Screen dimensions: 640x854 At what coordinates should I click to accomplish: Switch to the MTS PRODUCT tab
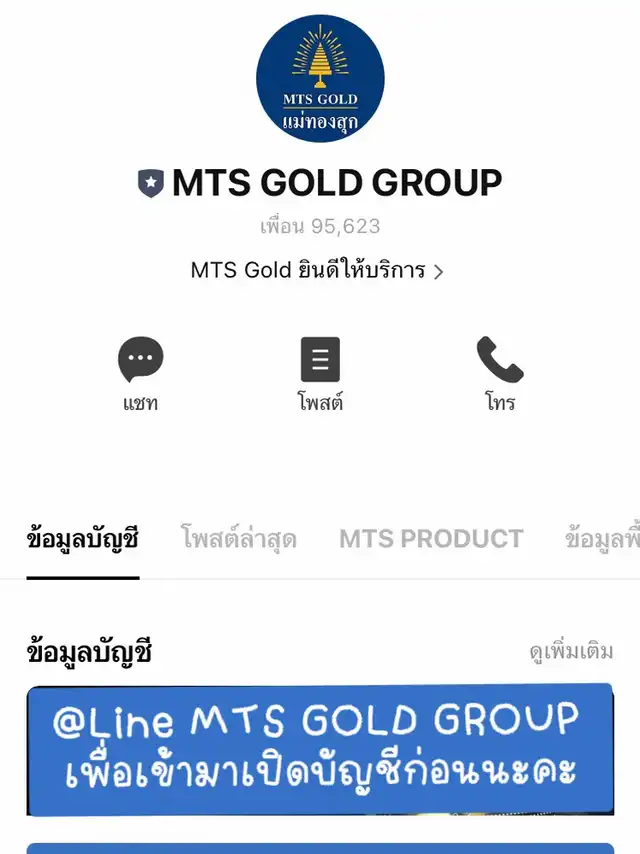pos(431,539)
